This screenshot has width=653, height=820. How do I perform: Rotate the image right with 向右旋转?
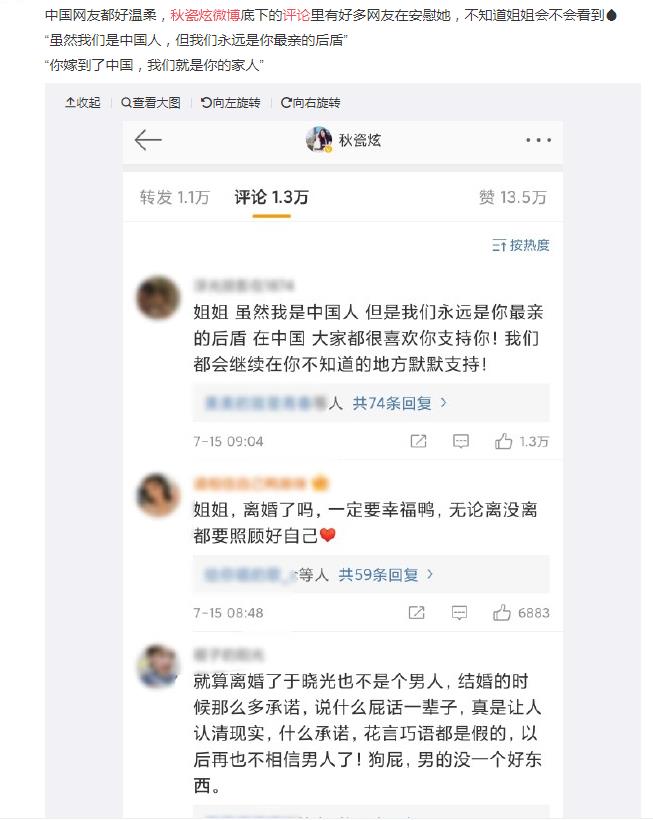point(311,102)
